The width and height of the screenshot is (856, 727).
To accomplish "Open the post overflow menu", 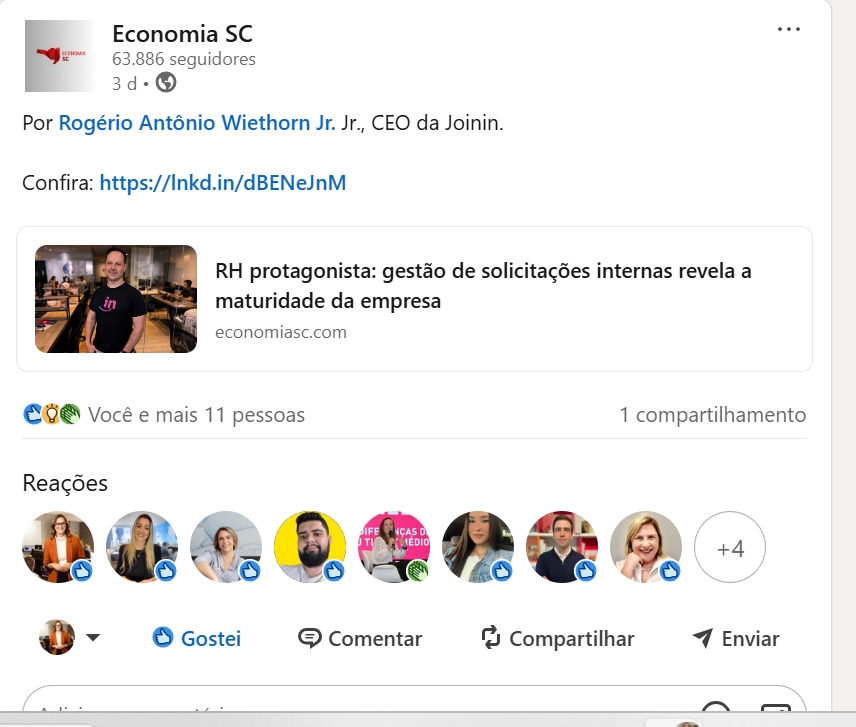I will [x=789, y=30].
